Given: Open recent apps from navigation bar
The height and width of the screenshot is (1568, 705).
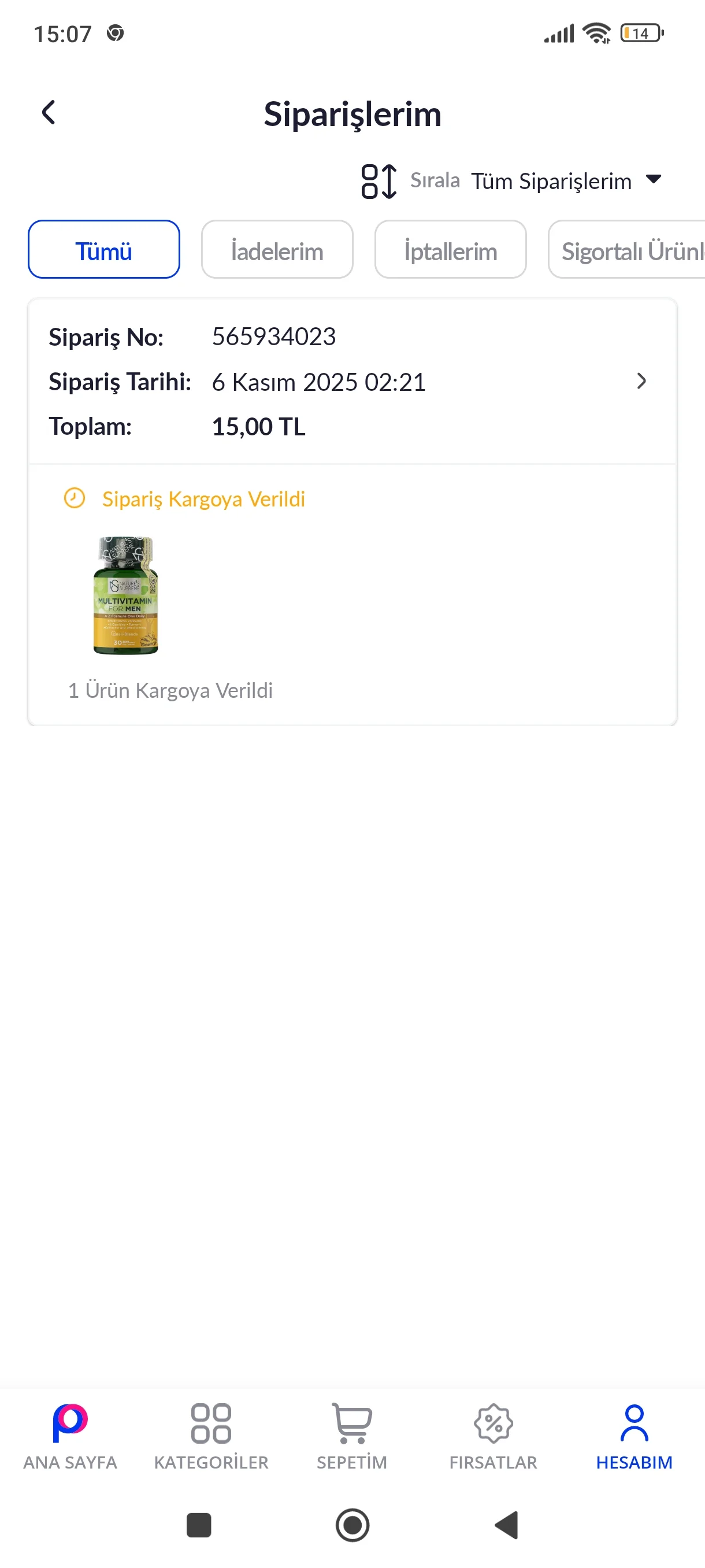Looking at the screenshot, I should point(199,1525).
